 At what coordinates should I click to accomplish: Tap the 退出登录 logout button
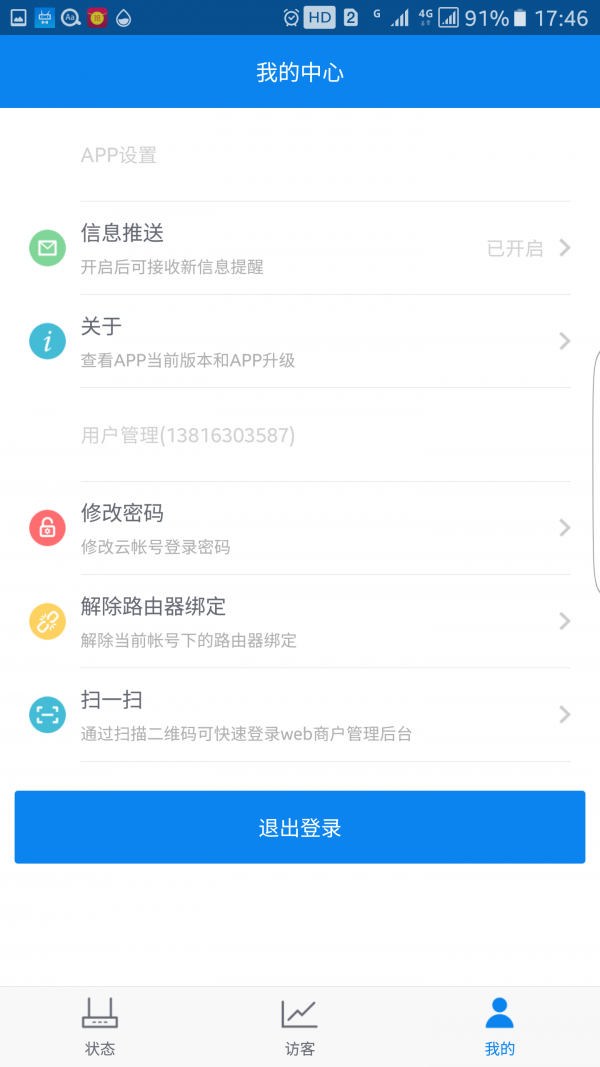300,827
